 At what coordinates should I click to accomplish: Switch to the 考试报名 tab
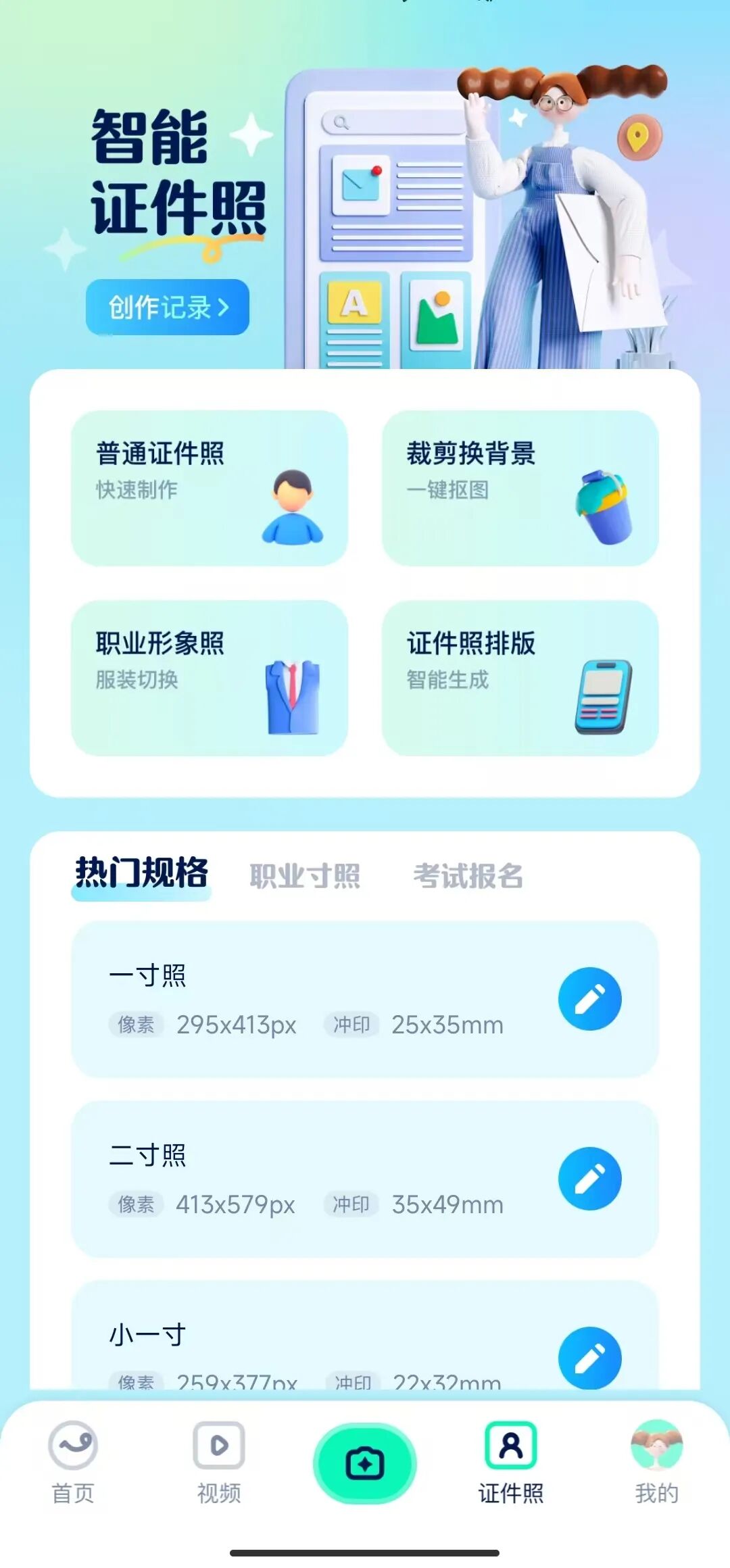click(x=469, y=876)
